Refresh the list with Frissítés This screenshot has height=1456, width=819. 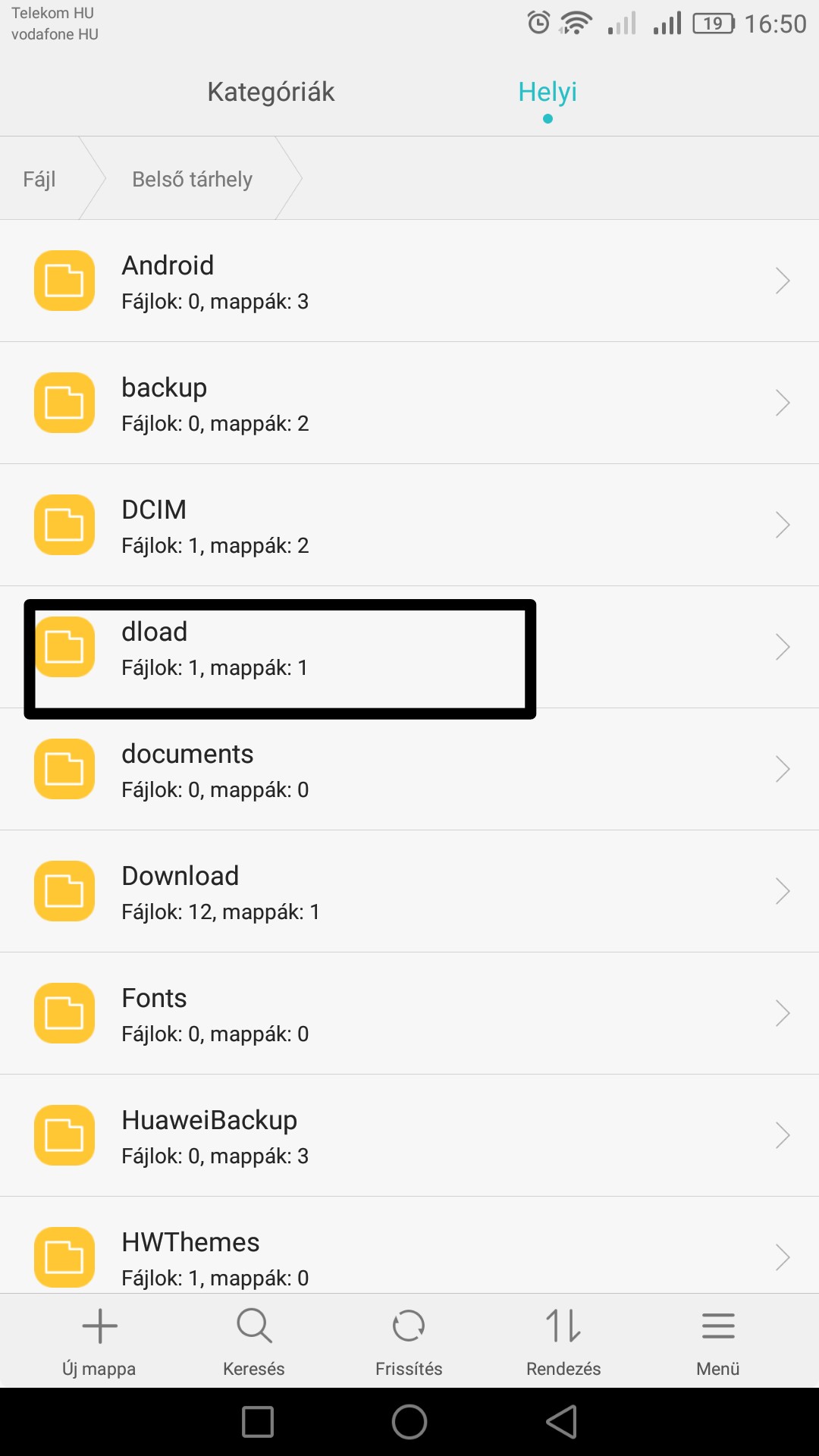pyautogui.click(x=409, y=1341)
